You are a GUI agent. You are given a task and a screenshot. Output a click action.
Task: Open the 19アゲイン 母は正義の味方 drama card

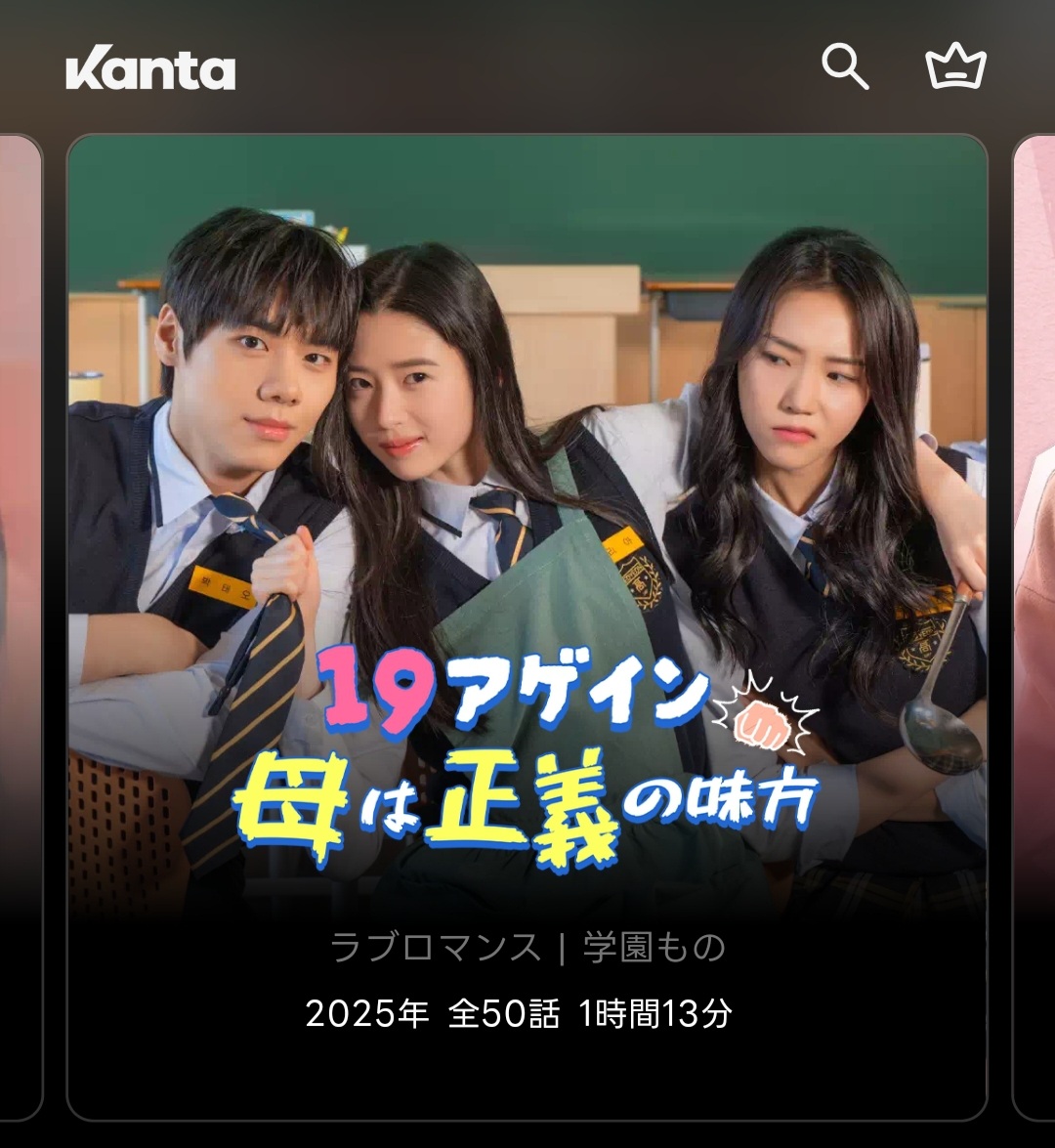click(527, 625)
